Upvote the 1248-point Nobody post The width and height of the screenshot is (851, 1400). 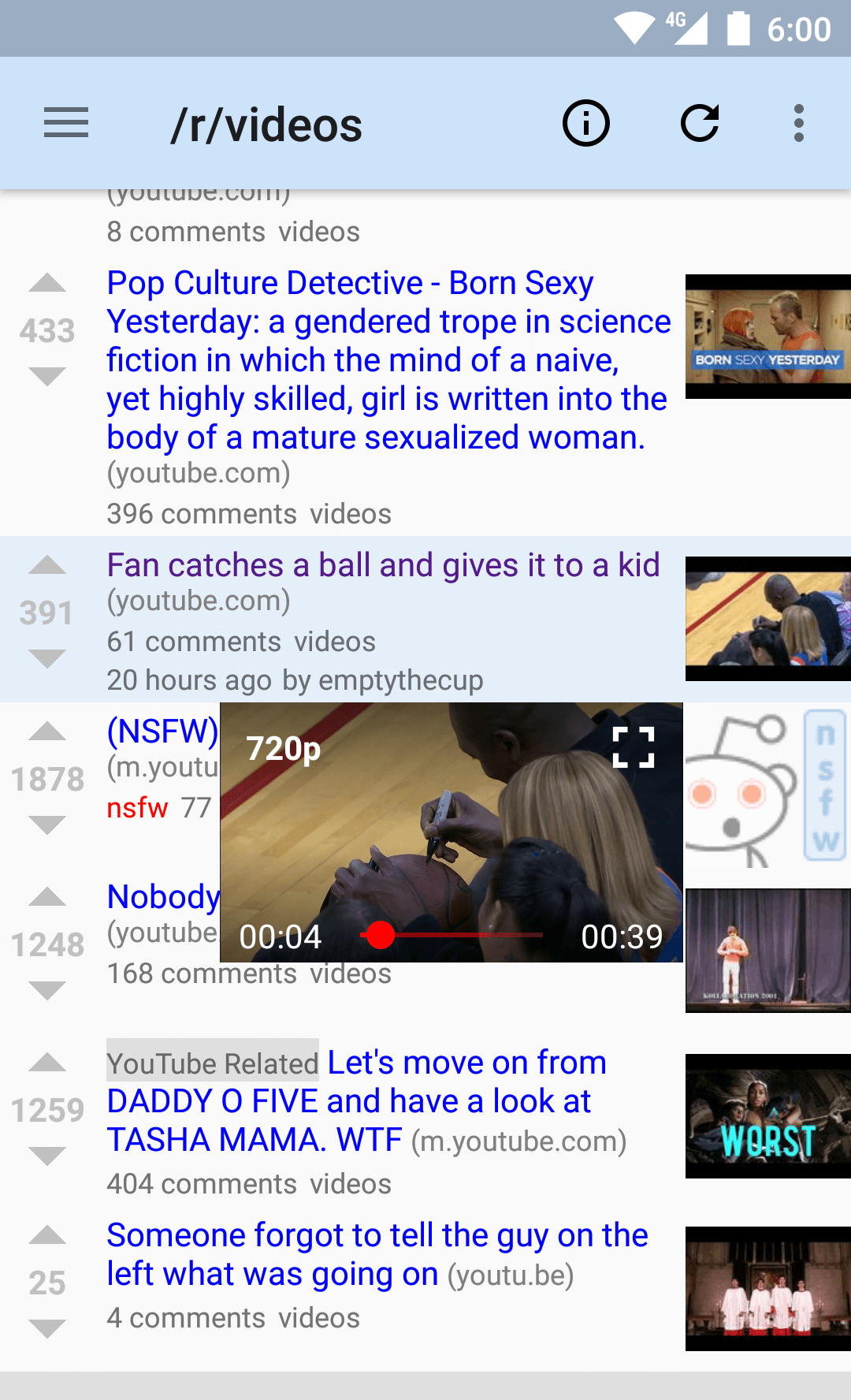click(x=47, y=898)
